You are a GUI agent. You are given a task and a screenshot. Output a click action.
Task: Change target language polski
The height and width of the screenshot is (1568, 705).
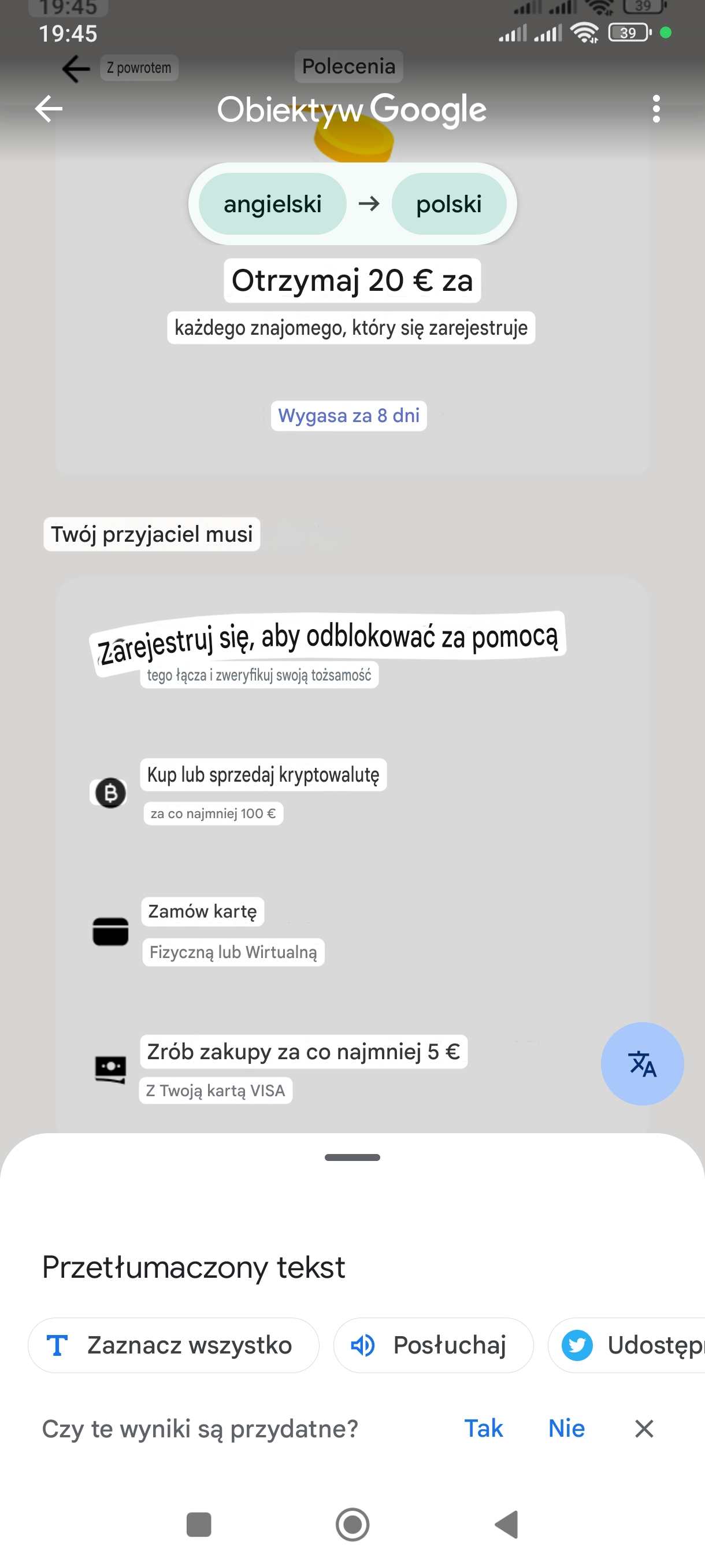(449, 204)
